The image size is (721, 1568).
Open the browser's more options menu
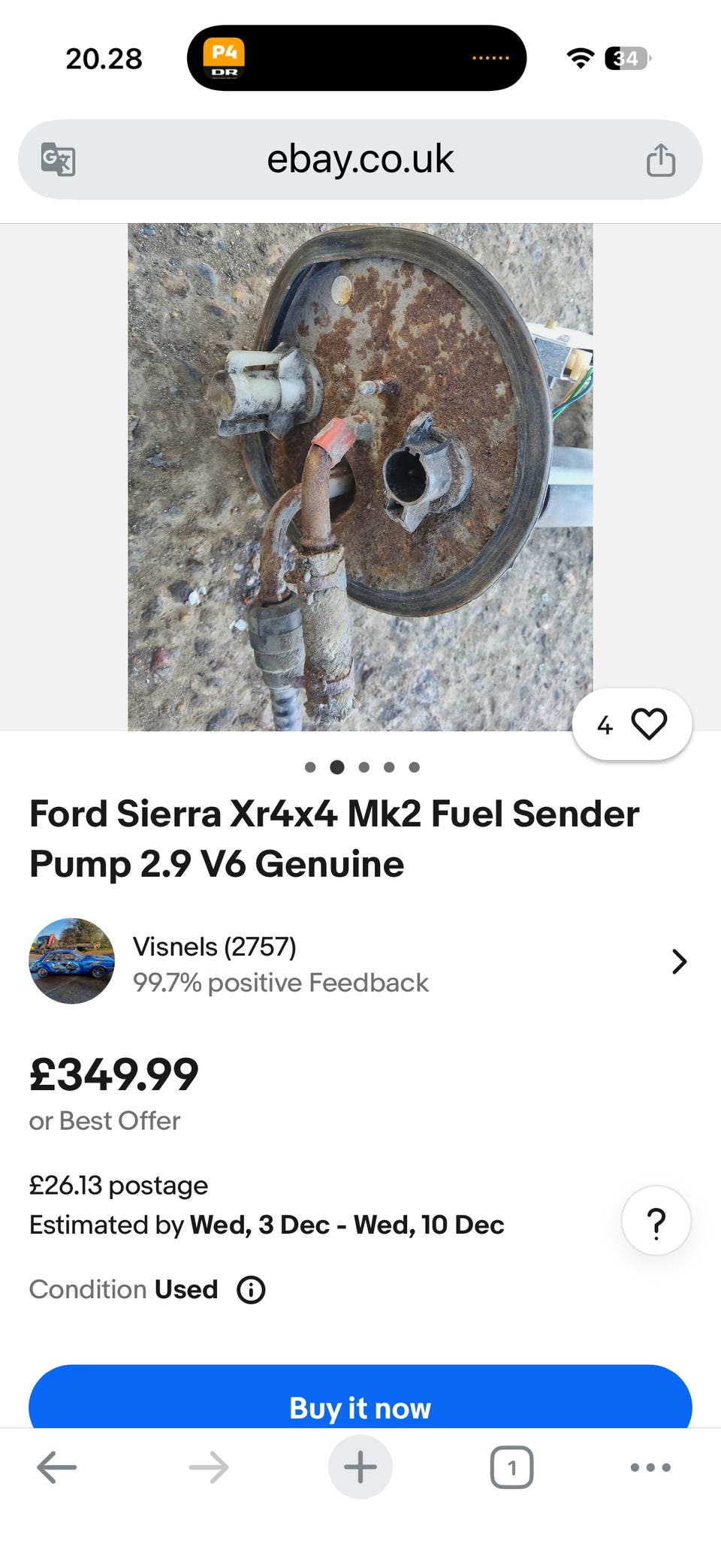click(650, 1467)
